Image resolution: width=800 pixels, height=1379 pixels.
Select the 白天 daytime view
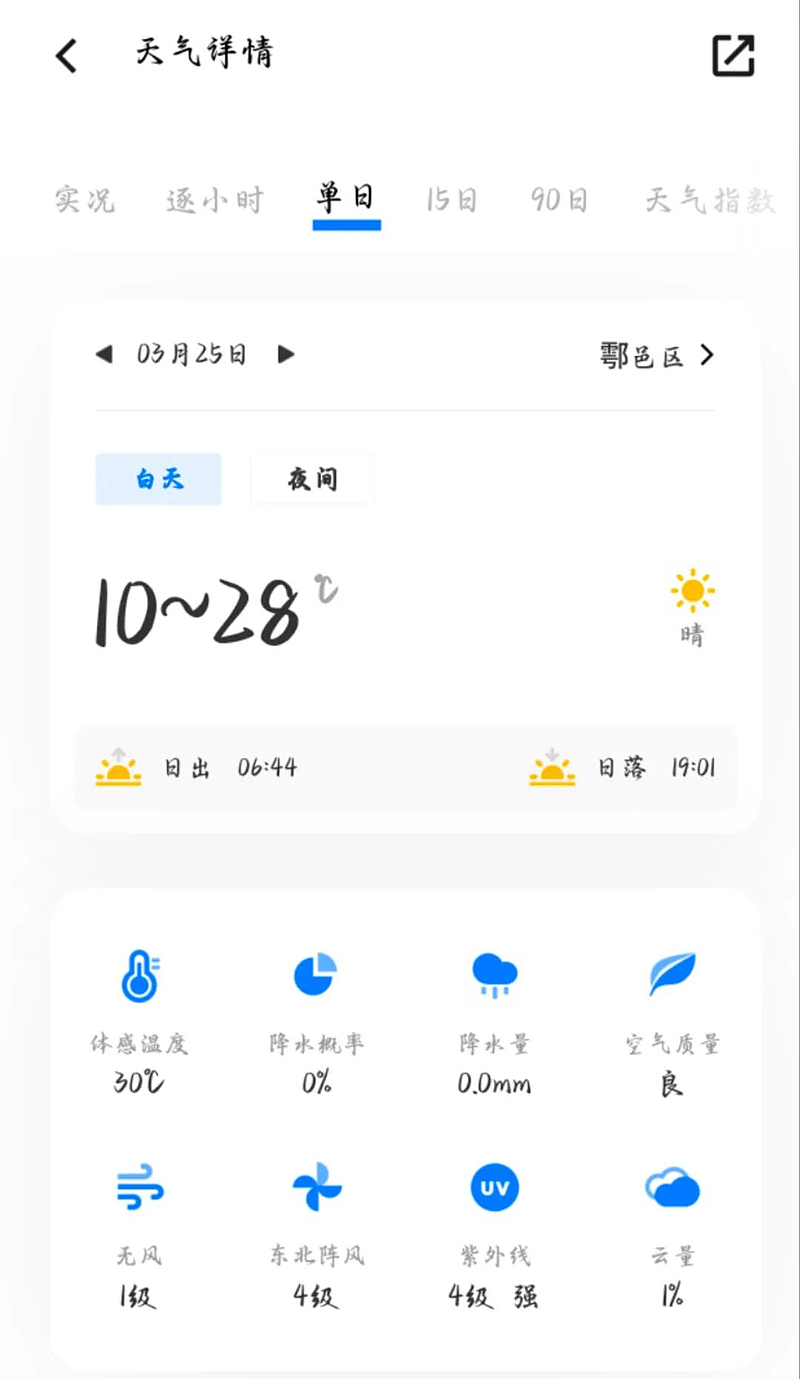click(159, 479)
